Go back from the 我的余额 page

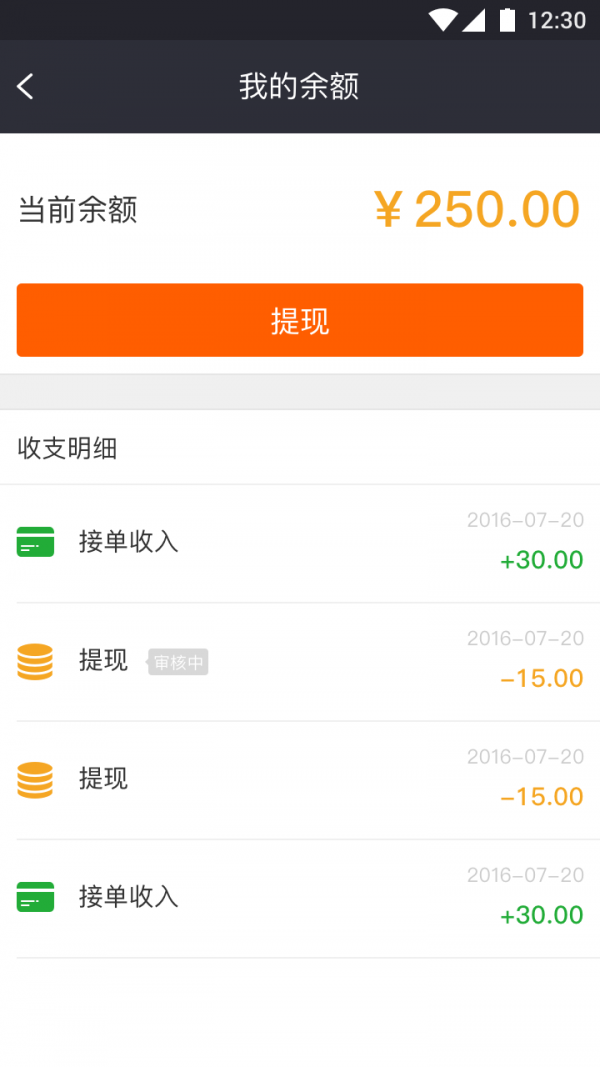coord(26,87)
